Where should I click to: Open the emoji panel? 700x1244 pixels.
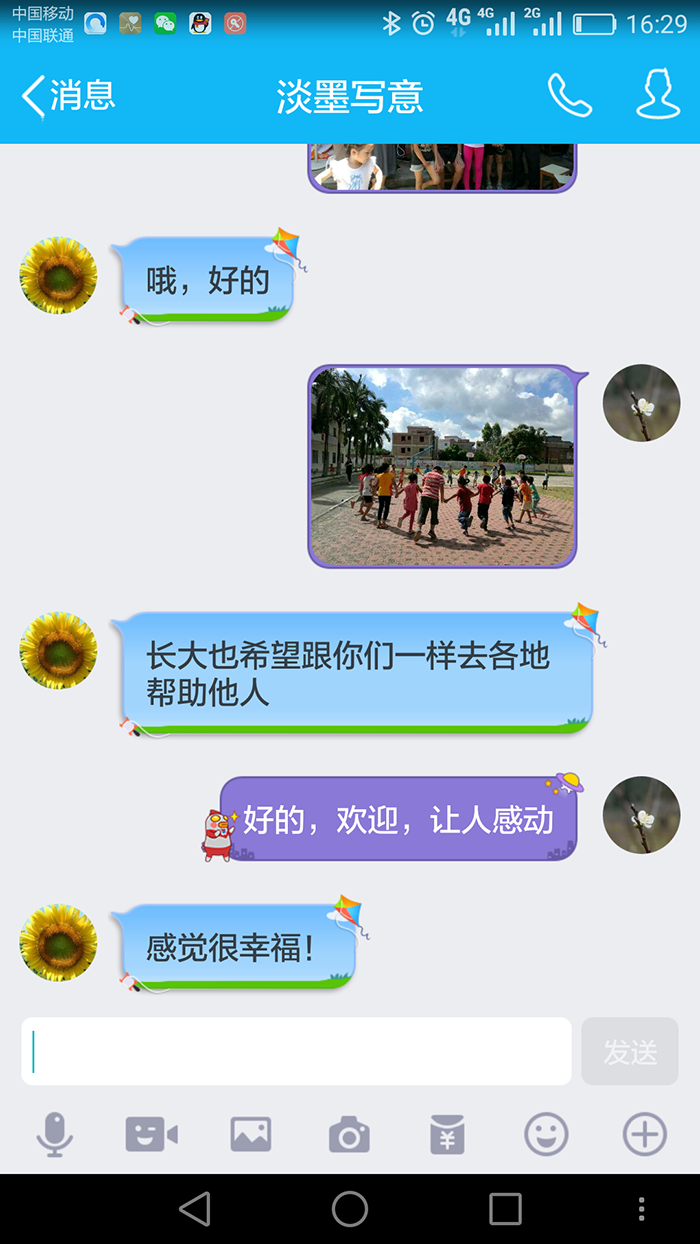pos(546,1135)
